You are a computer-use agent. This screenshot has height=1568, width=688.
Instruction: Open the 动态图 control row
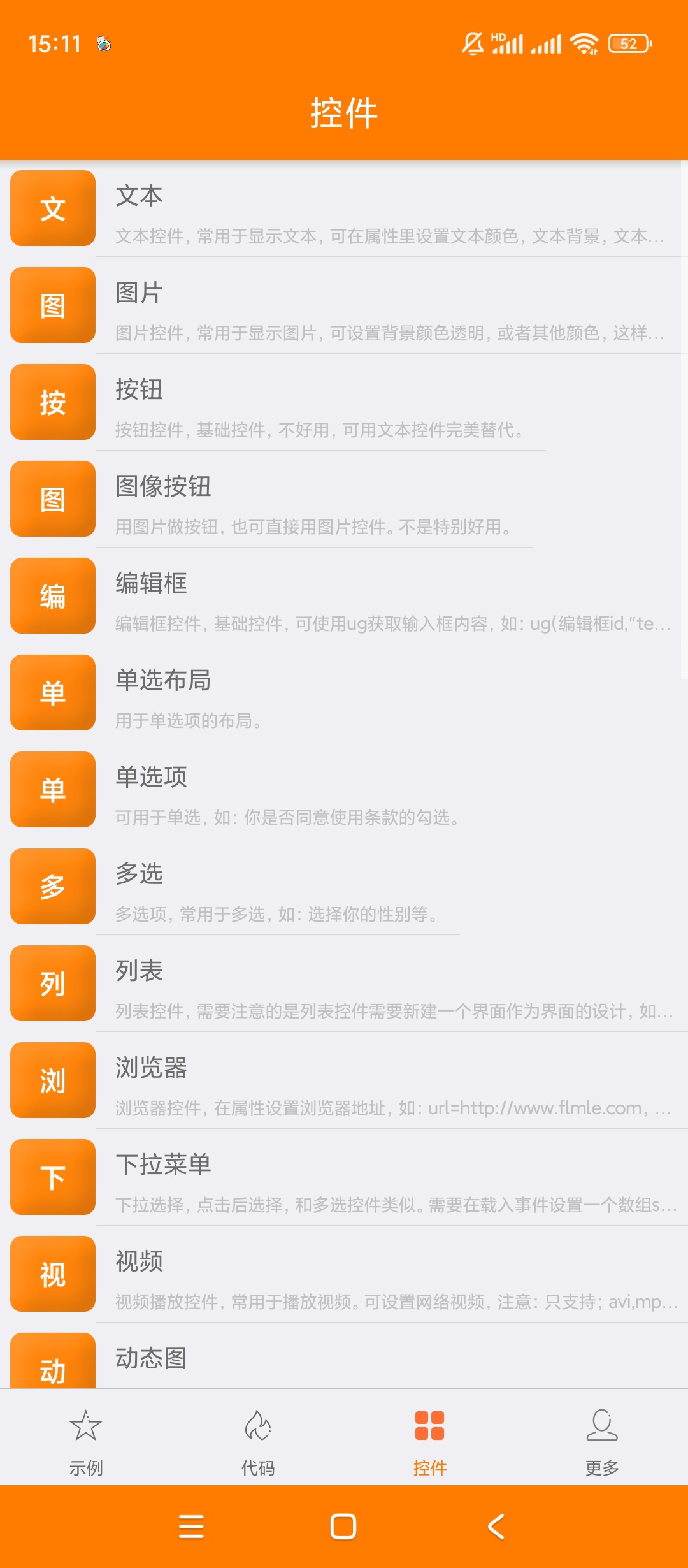click(x=344, y=1360)
